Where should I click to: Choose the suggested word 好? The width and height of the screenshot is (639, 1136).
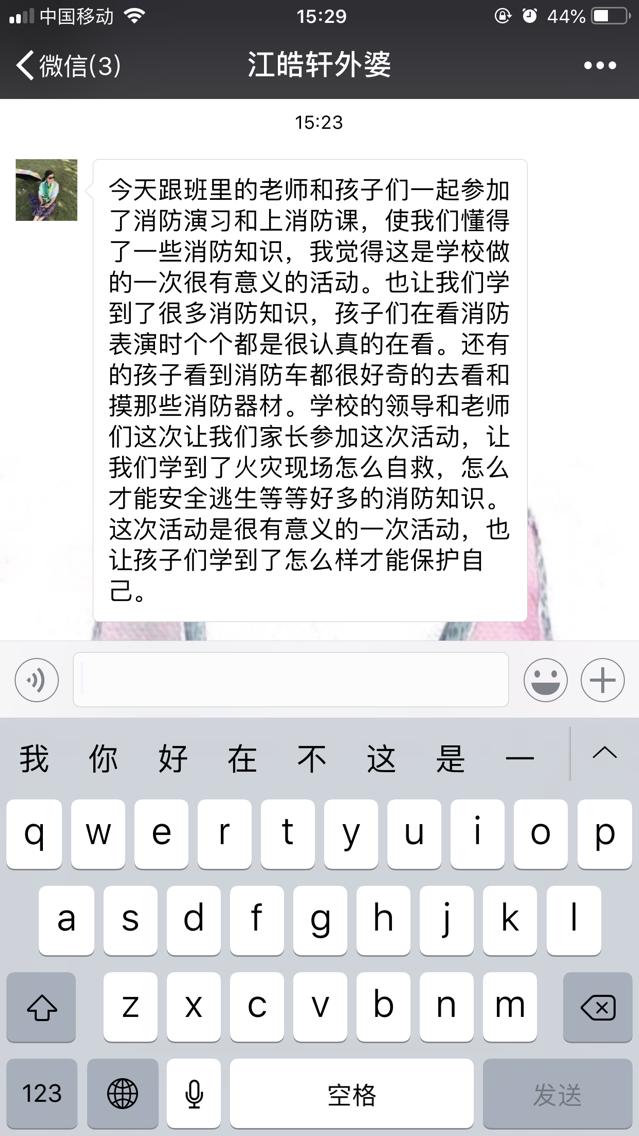tap(173, 759)
